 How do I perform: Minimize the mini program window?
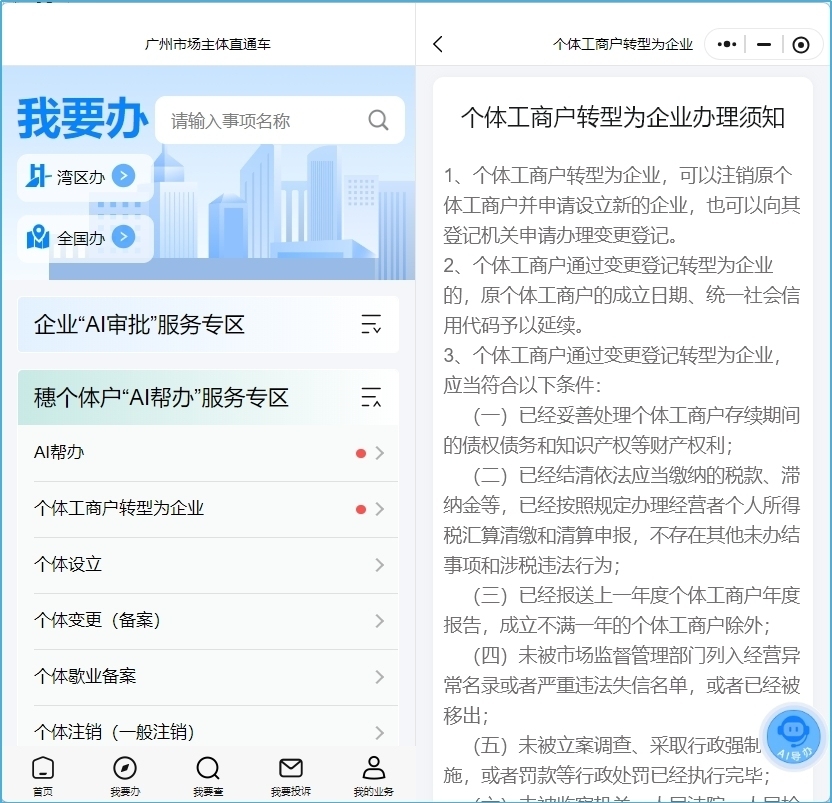point(764,44)
